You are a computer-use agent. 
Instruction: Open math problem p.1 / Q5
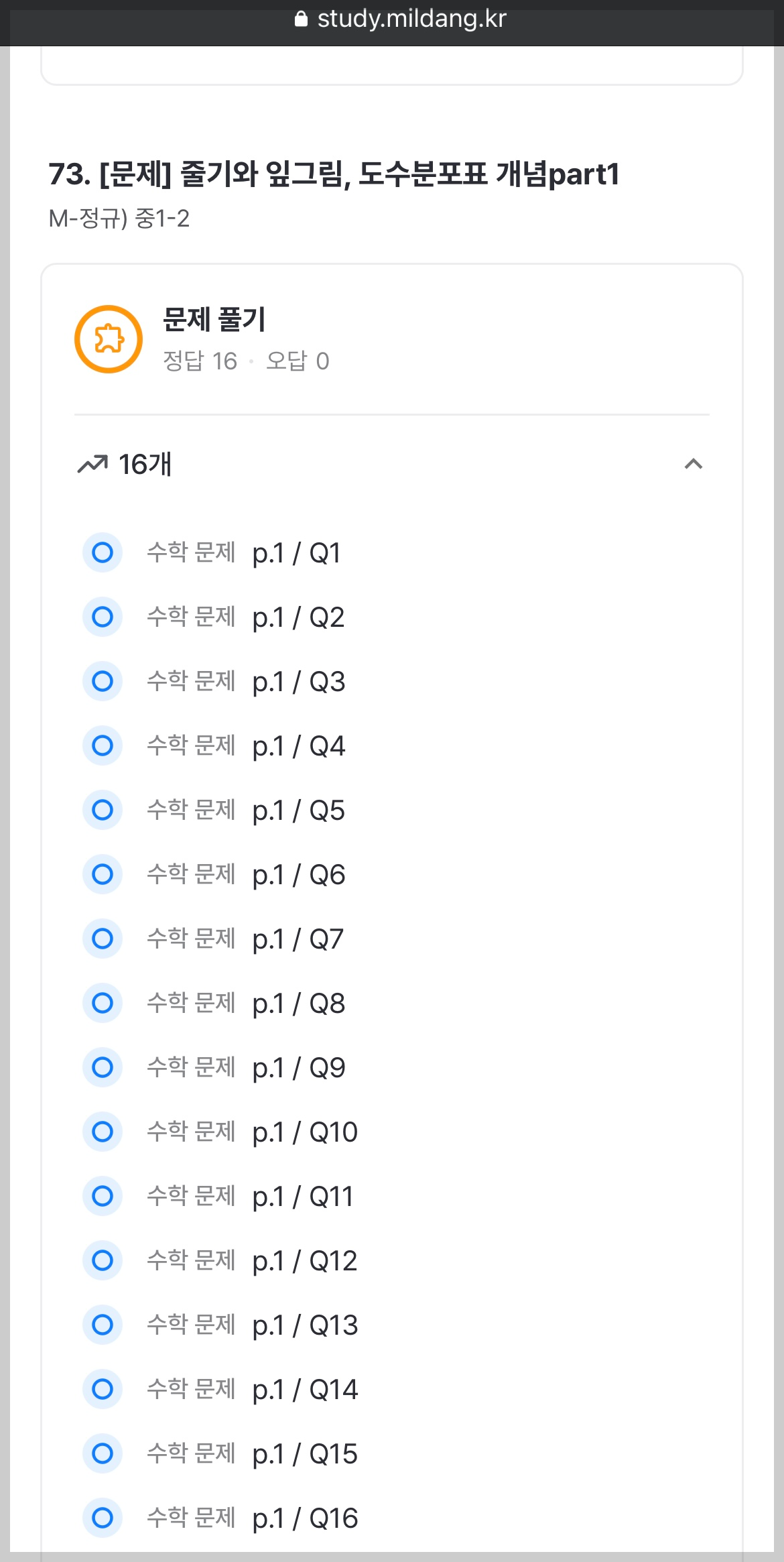pos(392,810)
